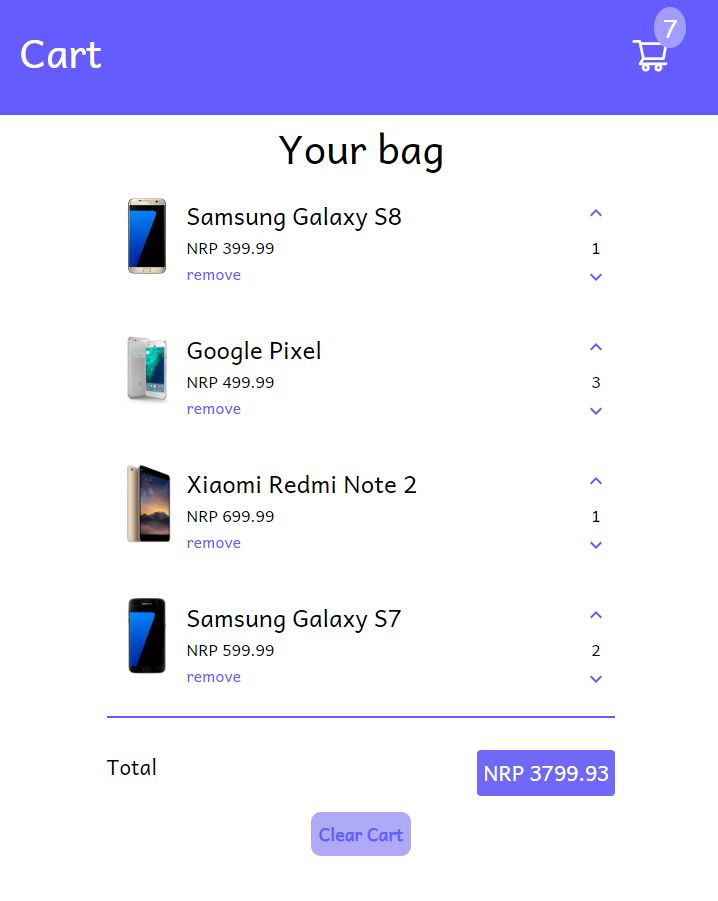Increase Google Pixel quantity

(x=596, y=347)
